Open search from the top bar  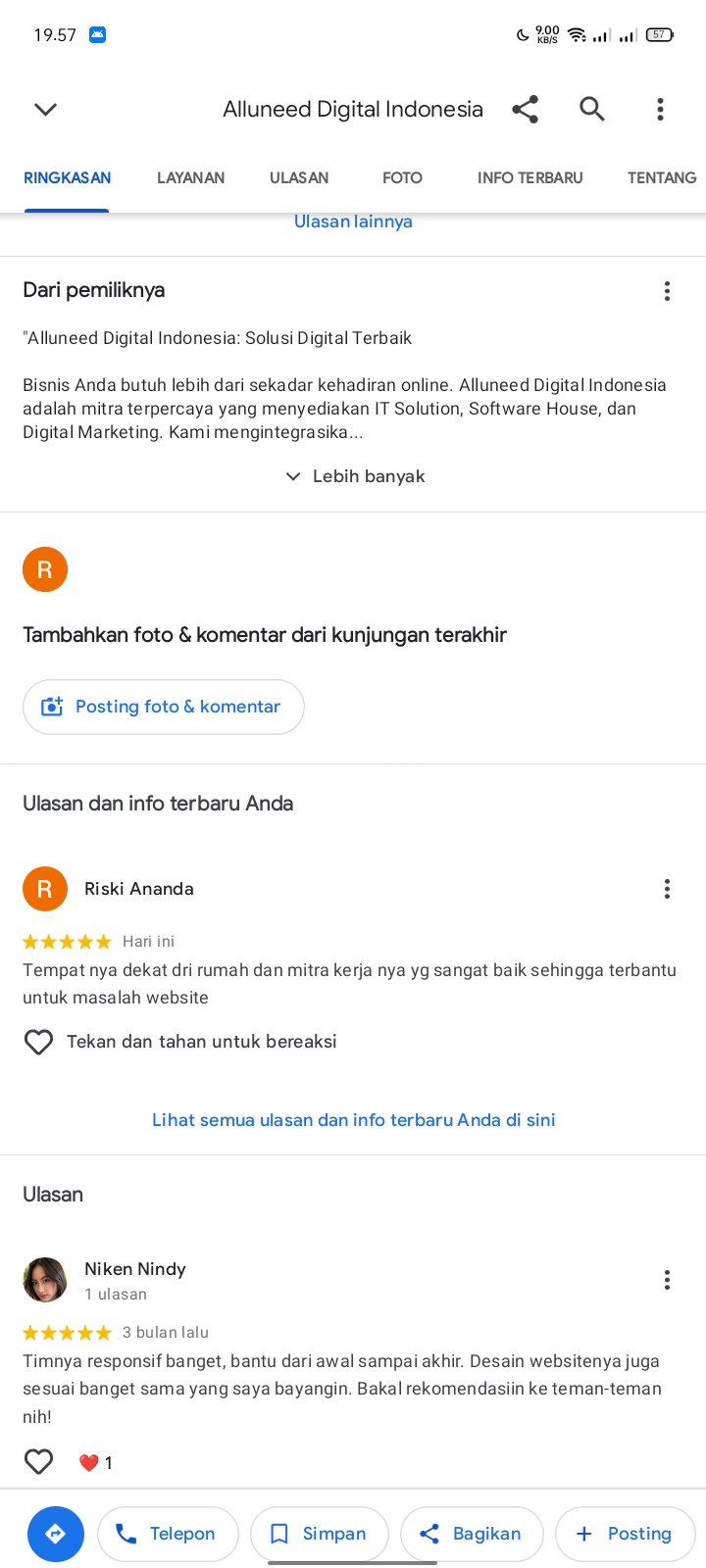(592, 109)
